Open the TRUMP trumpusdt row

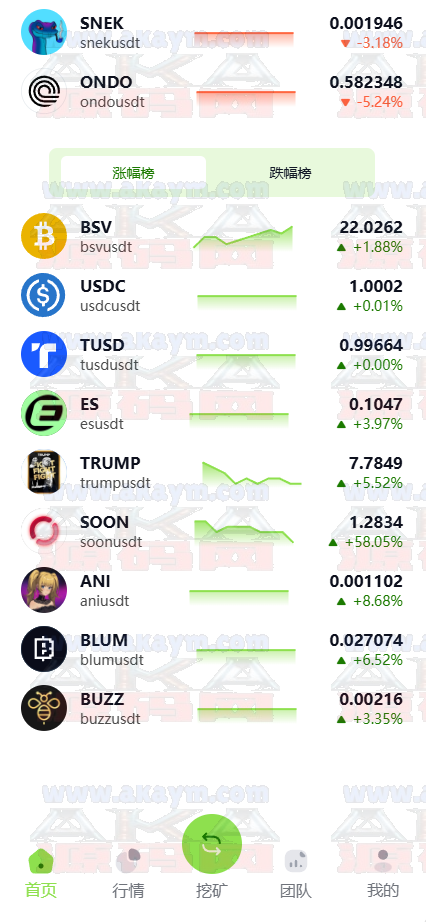coord(212,472)
